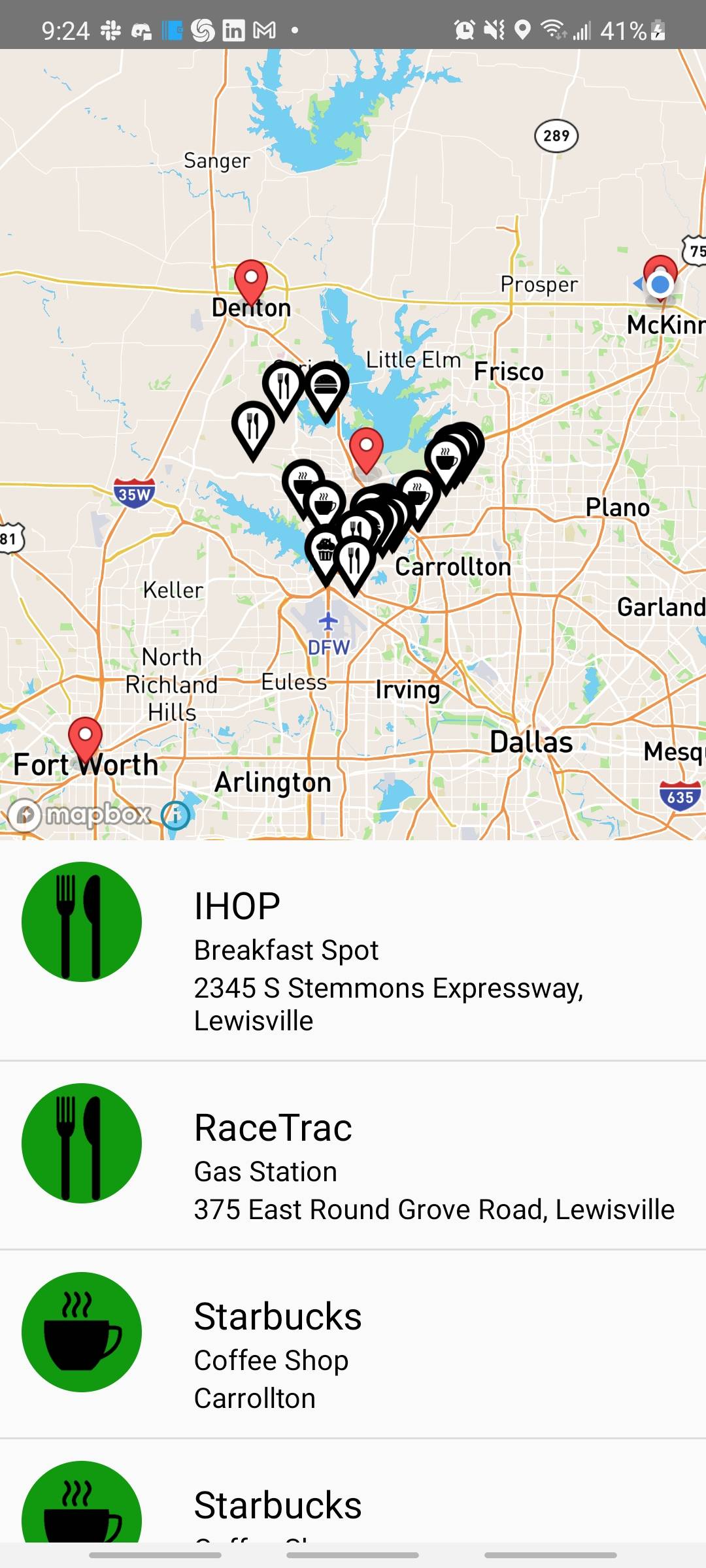Select the Starbucks row located in Carrollton
Viewport: 706px width, 1568px height.
(353, 1345)
